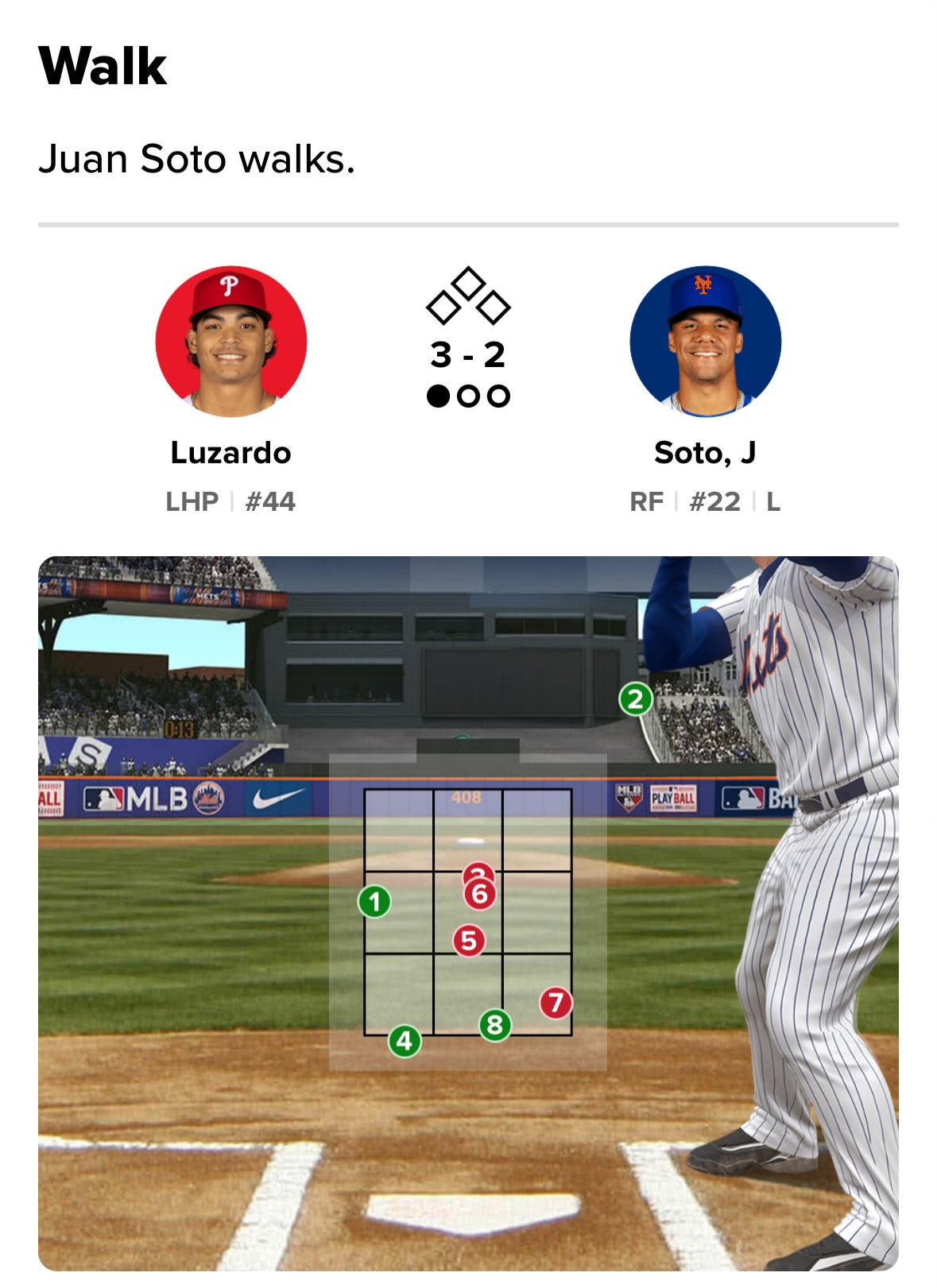Screen dimensions: 937x1288
Task: Open pitcher Luzardo's player card
Action: coord(230,342)
